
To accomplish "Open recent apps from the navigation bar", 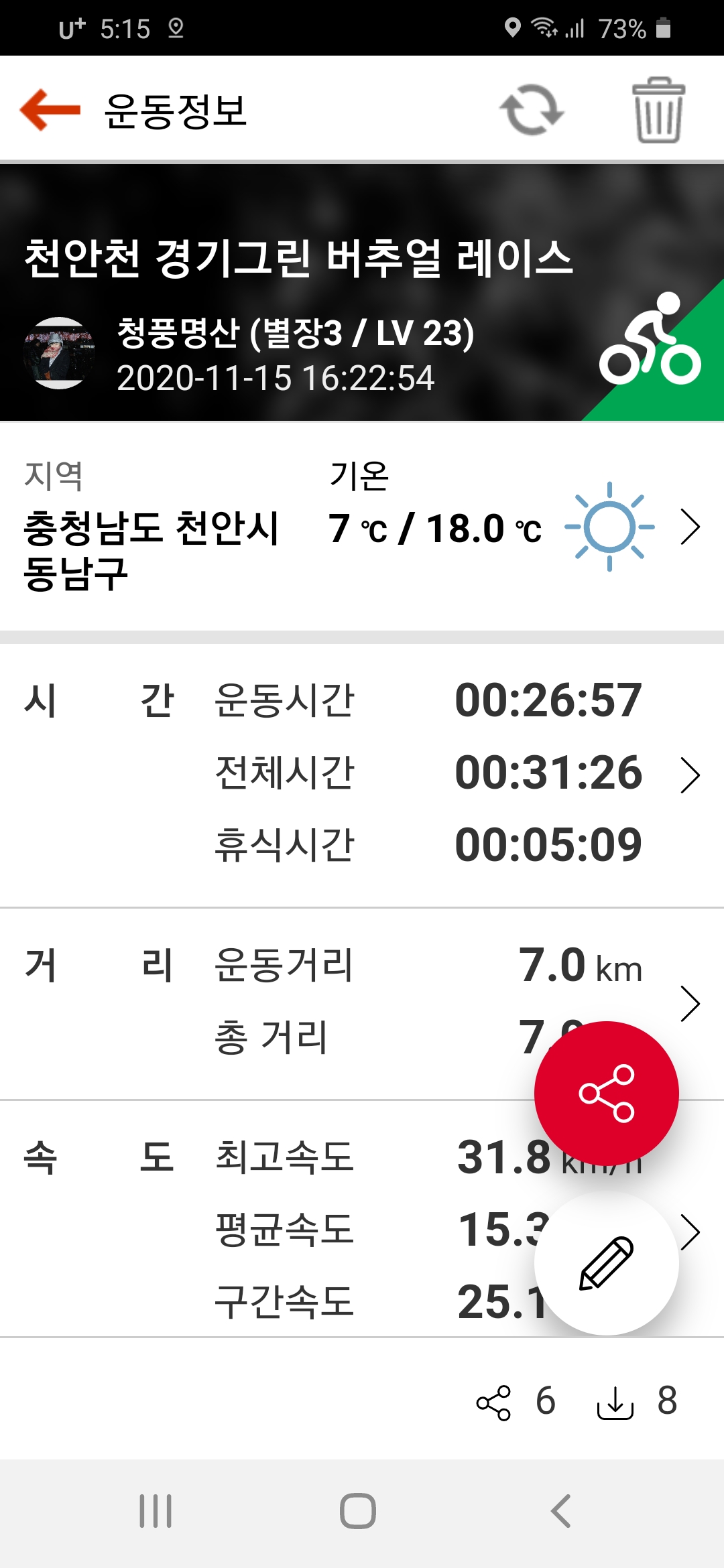I will pyautogui.click(x=156, y=1511).
